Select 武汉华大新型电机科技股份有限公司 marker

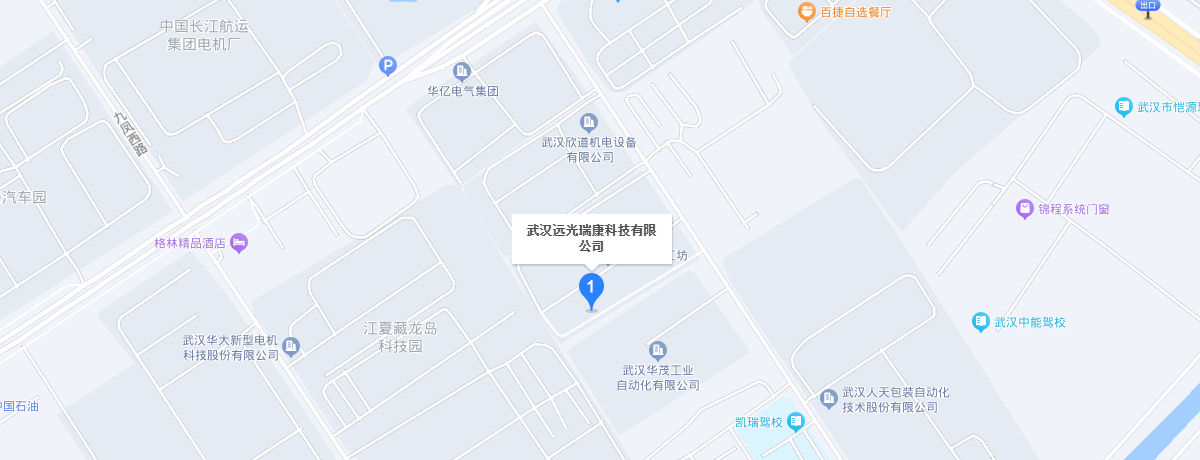tap(291, 347)
